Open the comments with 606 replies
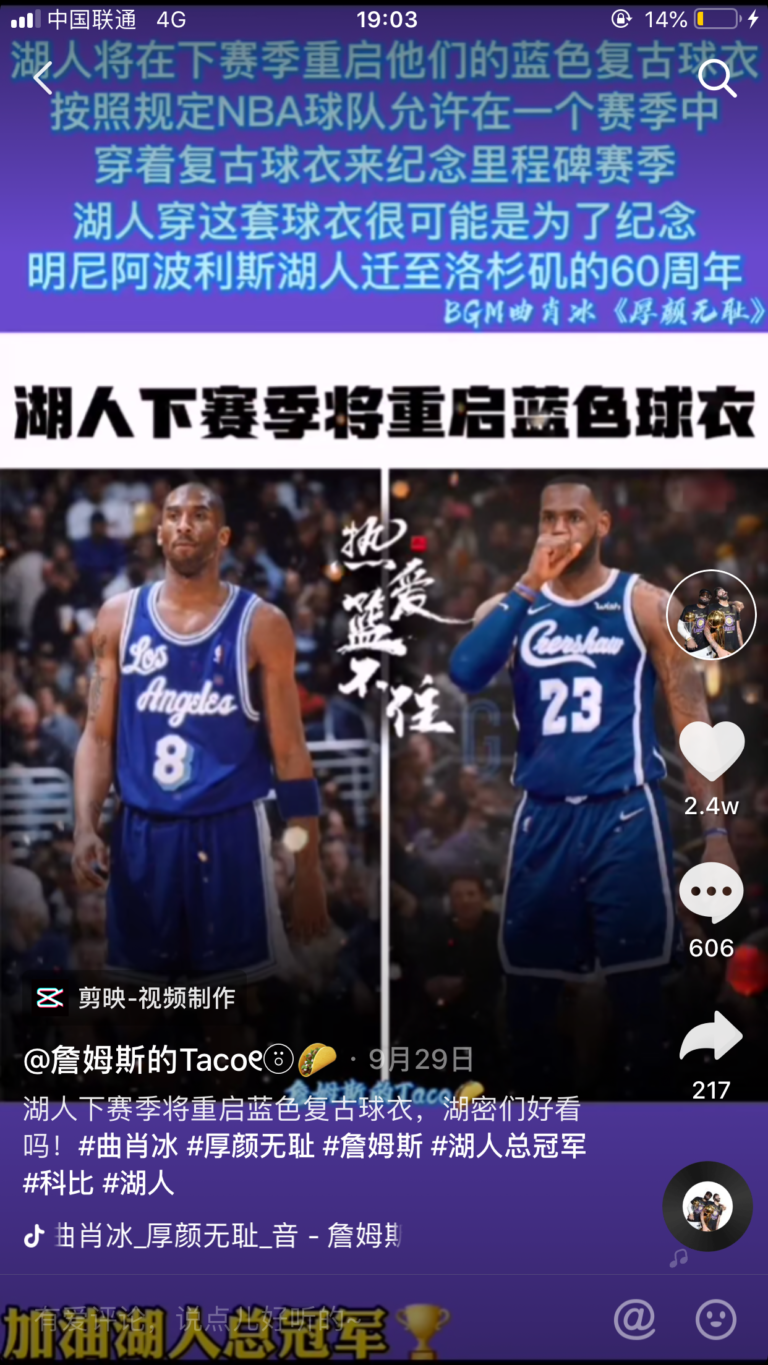 (711, 892)
